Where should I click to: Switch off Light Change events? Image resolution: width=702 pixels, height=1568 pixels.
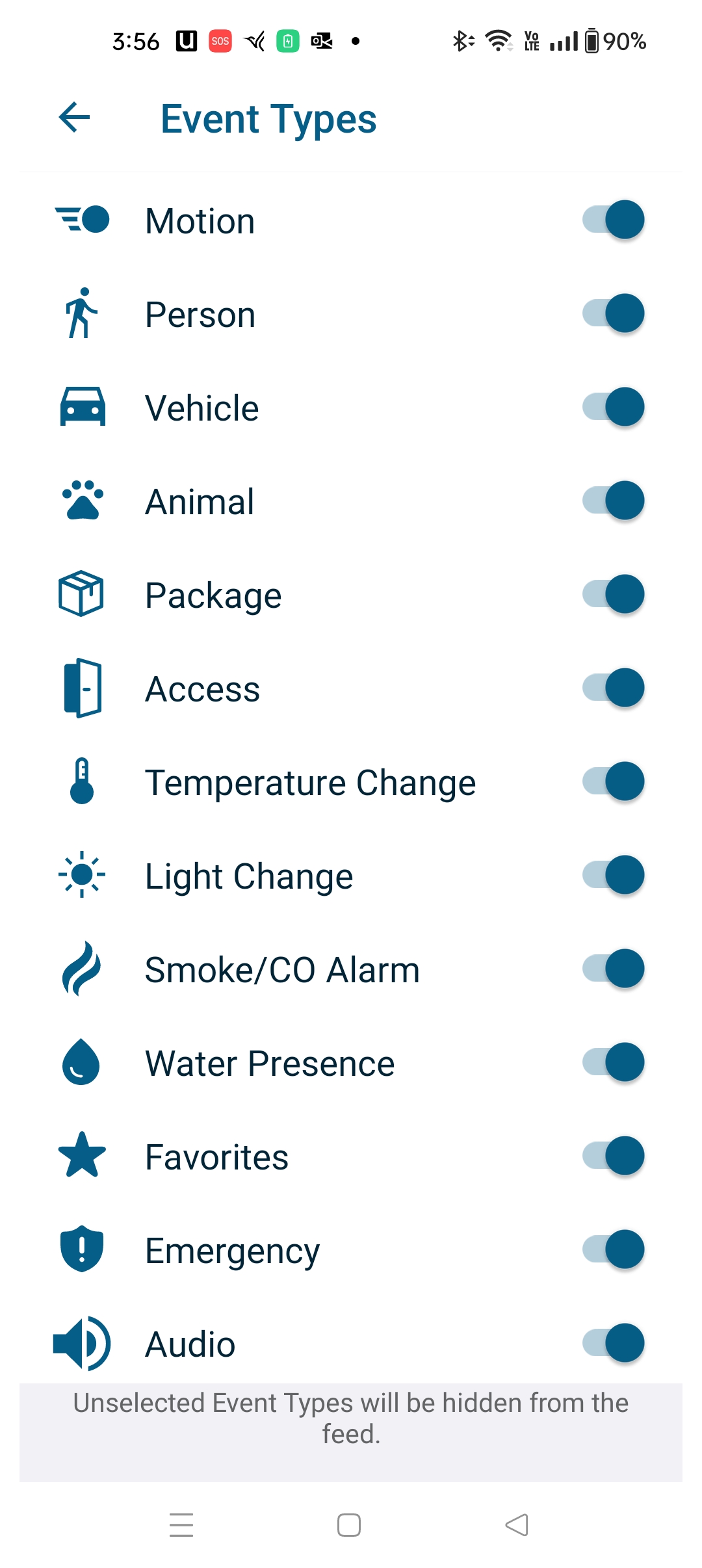coord(613,876)
